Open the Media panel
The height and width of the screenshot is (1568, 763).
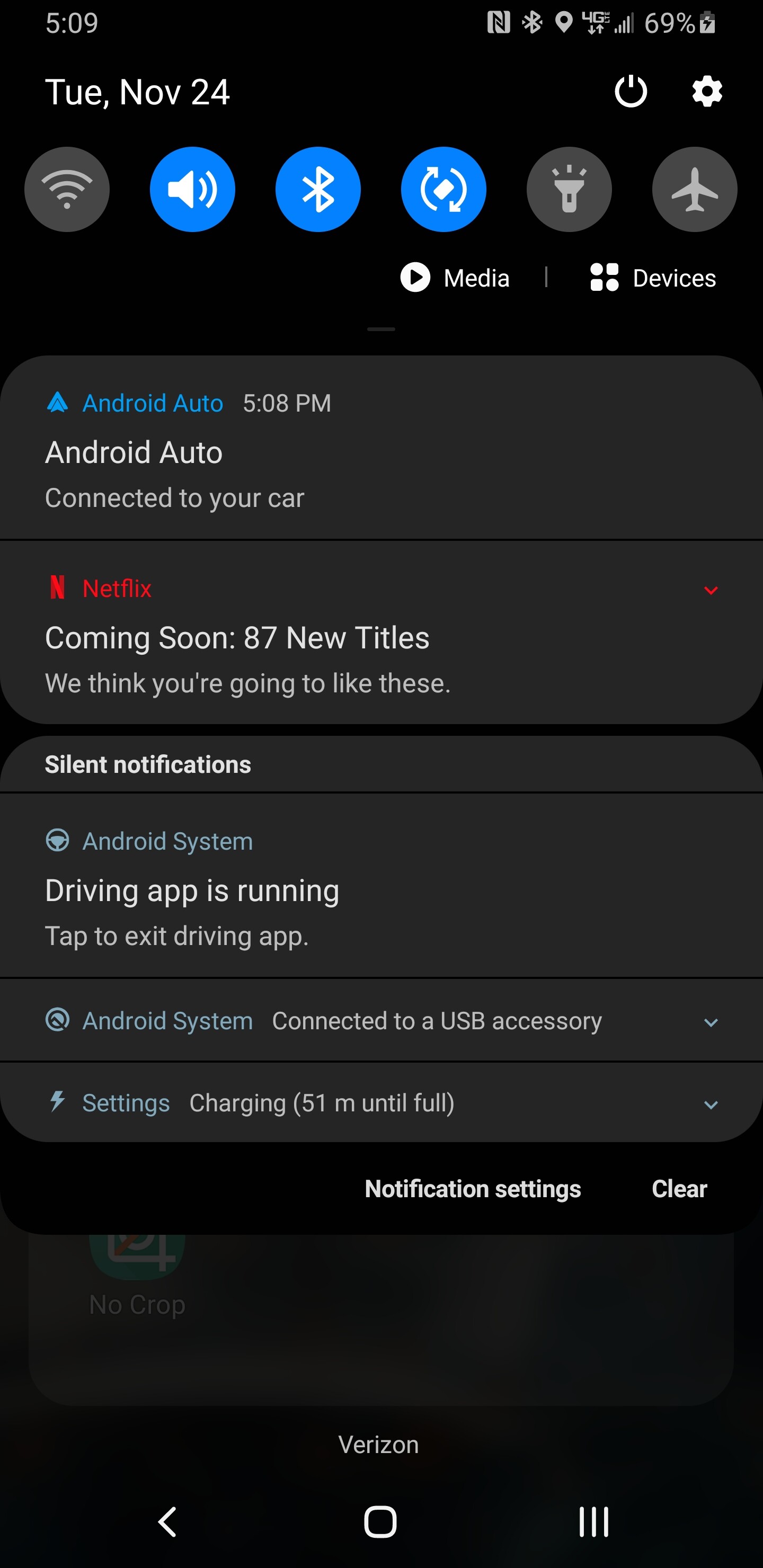454,278
